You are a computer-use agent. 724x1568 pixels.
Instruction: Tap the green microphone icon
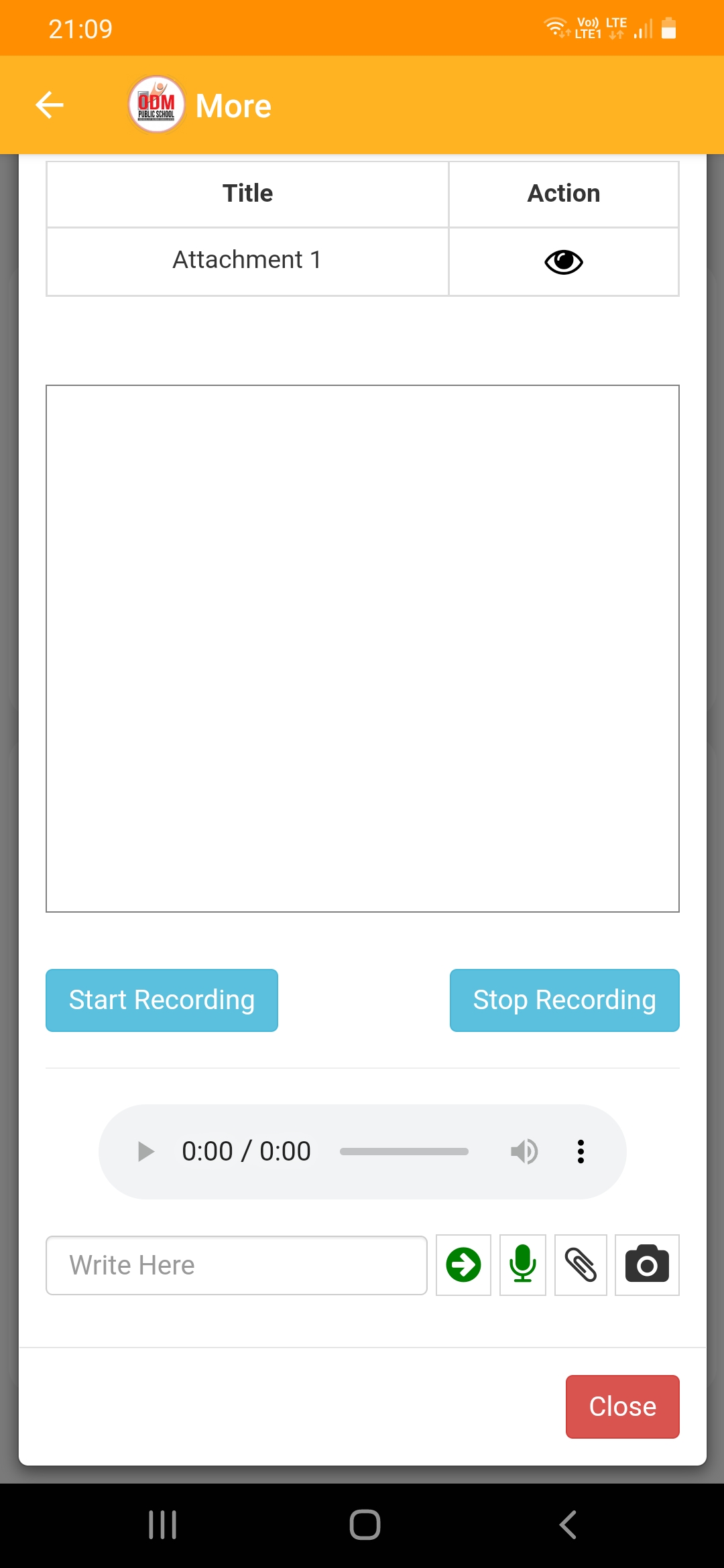pyautogui.click(x=522, y=1265)
